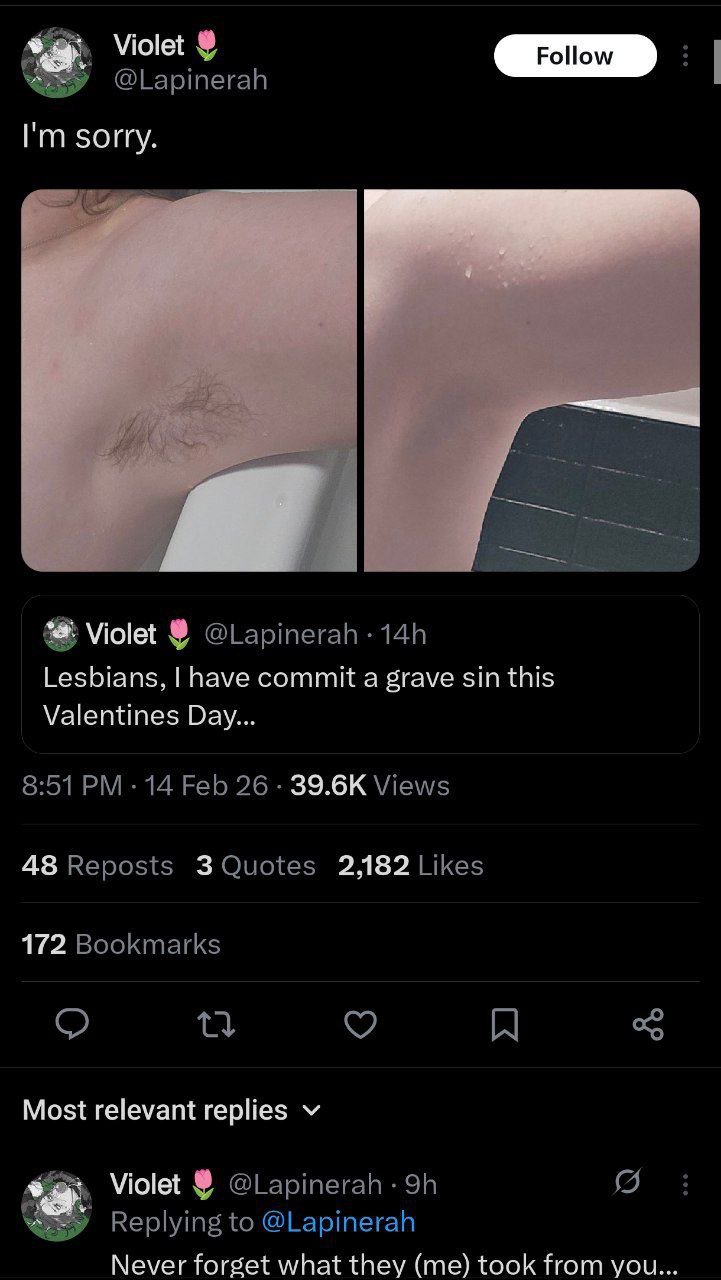Open the left photo in the post
Image resolution: width=721 pixels, height=1280 pixels.
(189, 380)
